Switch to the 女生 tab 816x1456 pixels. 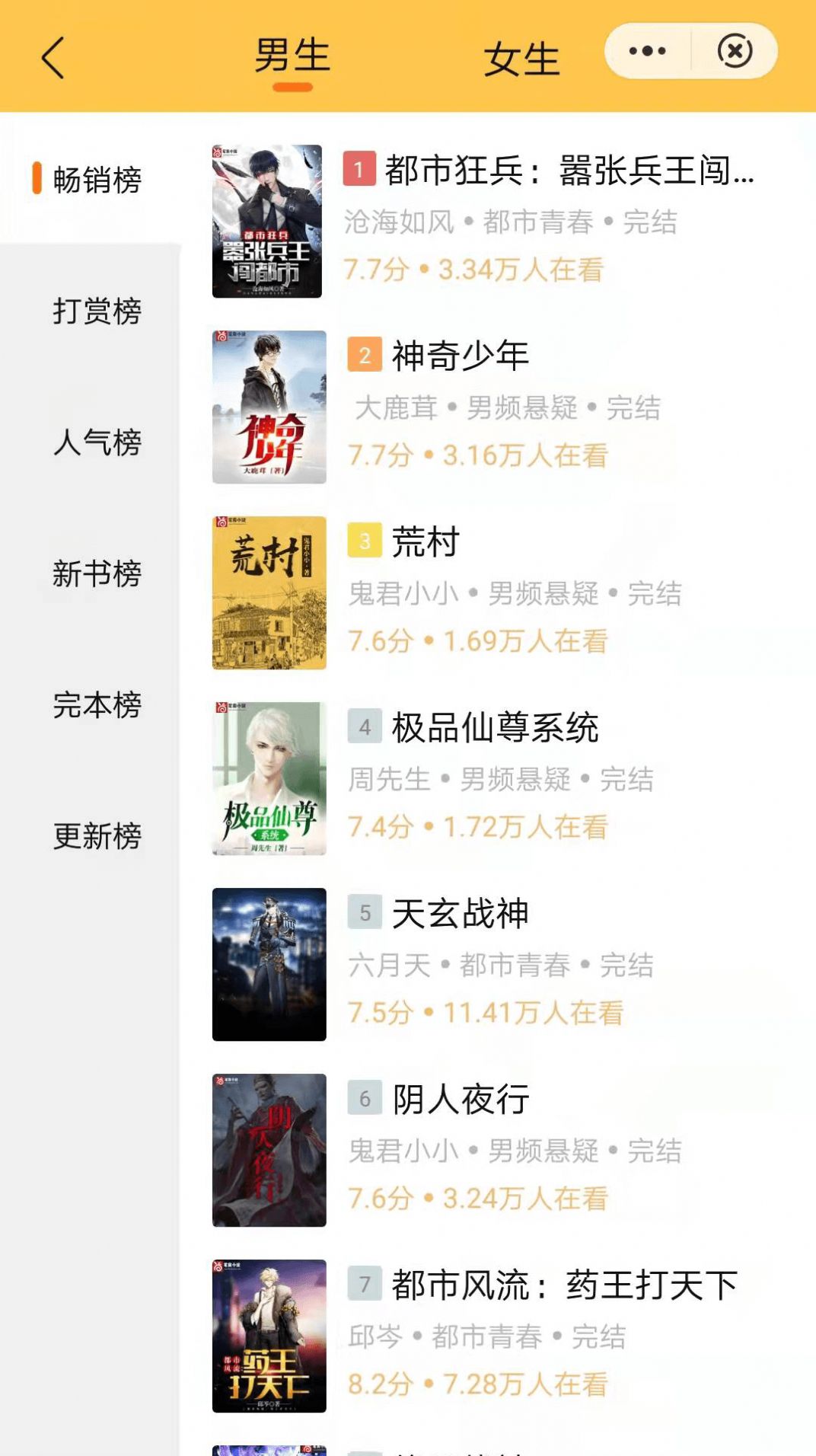[521, 59]
